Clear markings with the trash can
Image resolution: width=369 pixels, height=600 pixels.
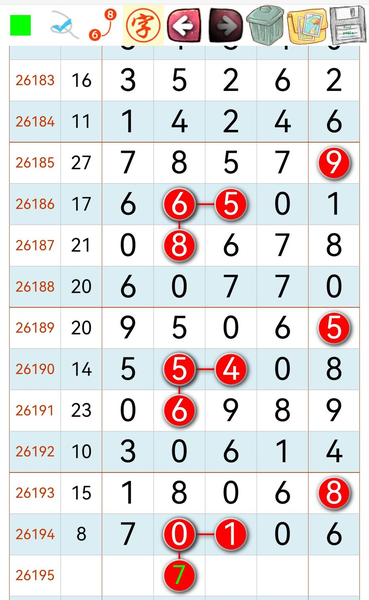[266, 24]
